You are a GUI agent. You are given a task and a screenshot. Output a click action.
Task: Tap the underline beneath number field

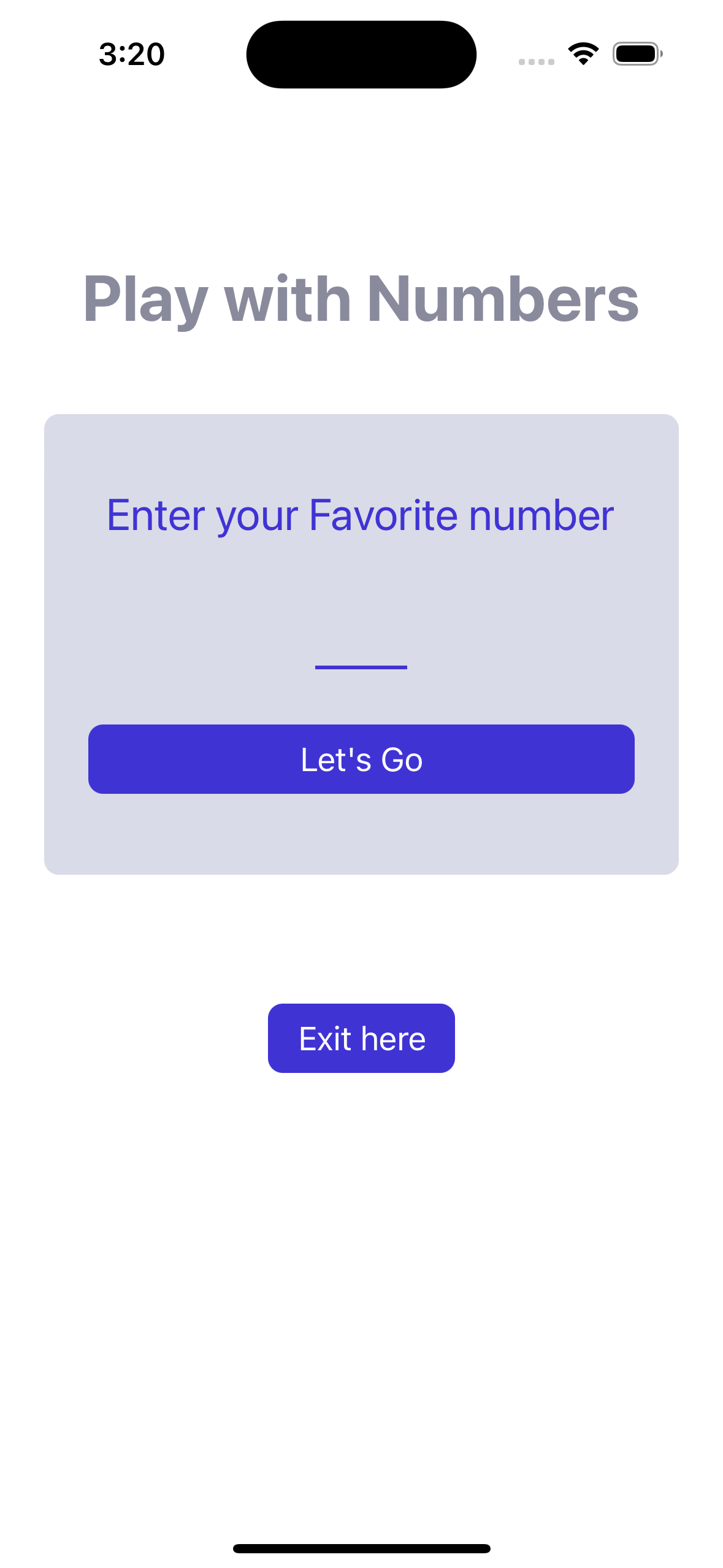(361, 667)
